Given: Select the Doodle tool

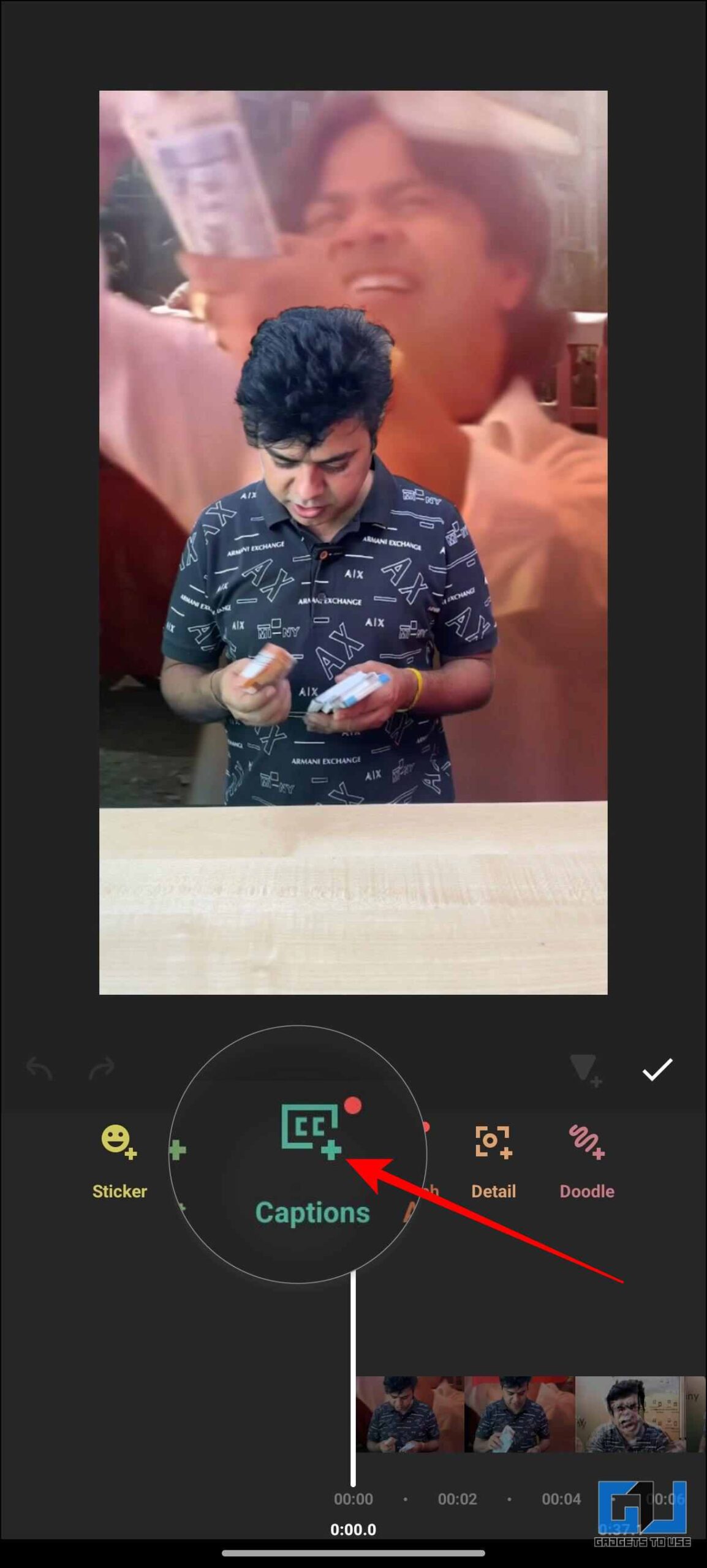Looking at the screenshot, I should [587, 1161].
